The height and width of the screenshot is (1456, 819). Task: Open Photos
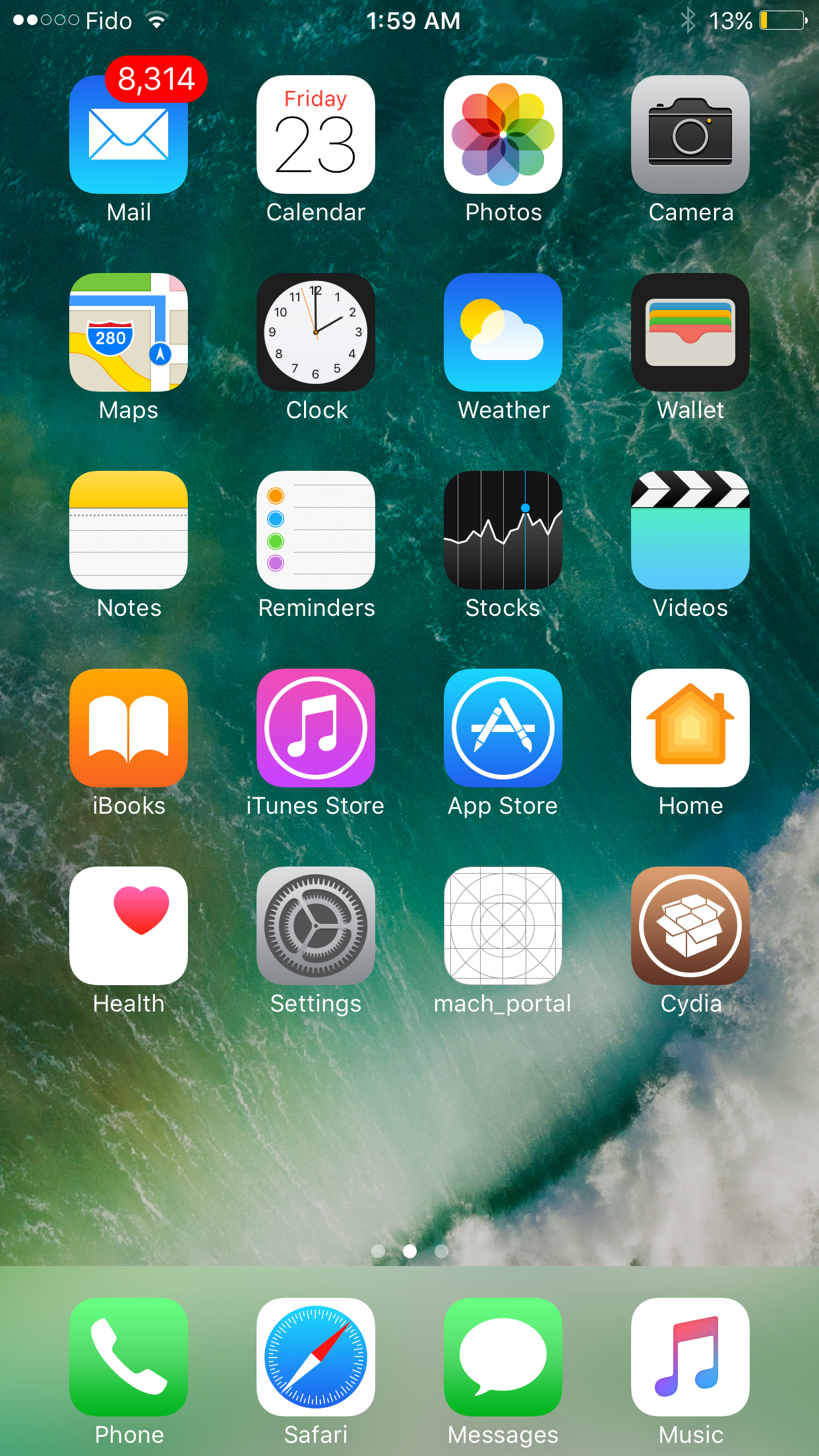[503, 135]
